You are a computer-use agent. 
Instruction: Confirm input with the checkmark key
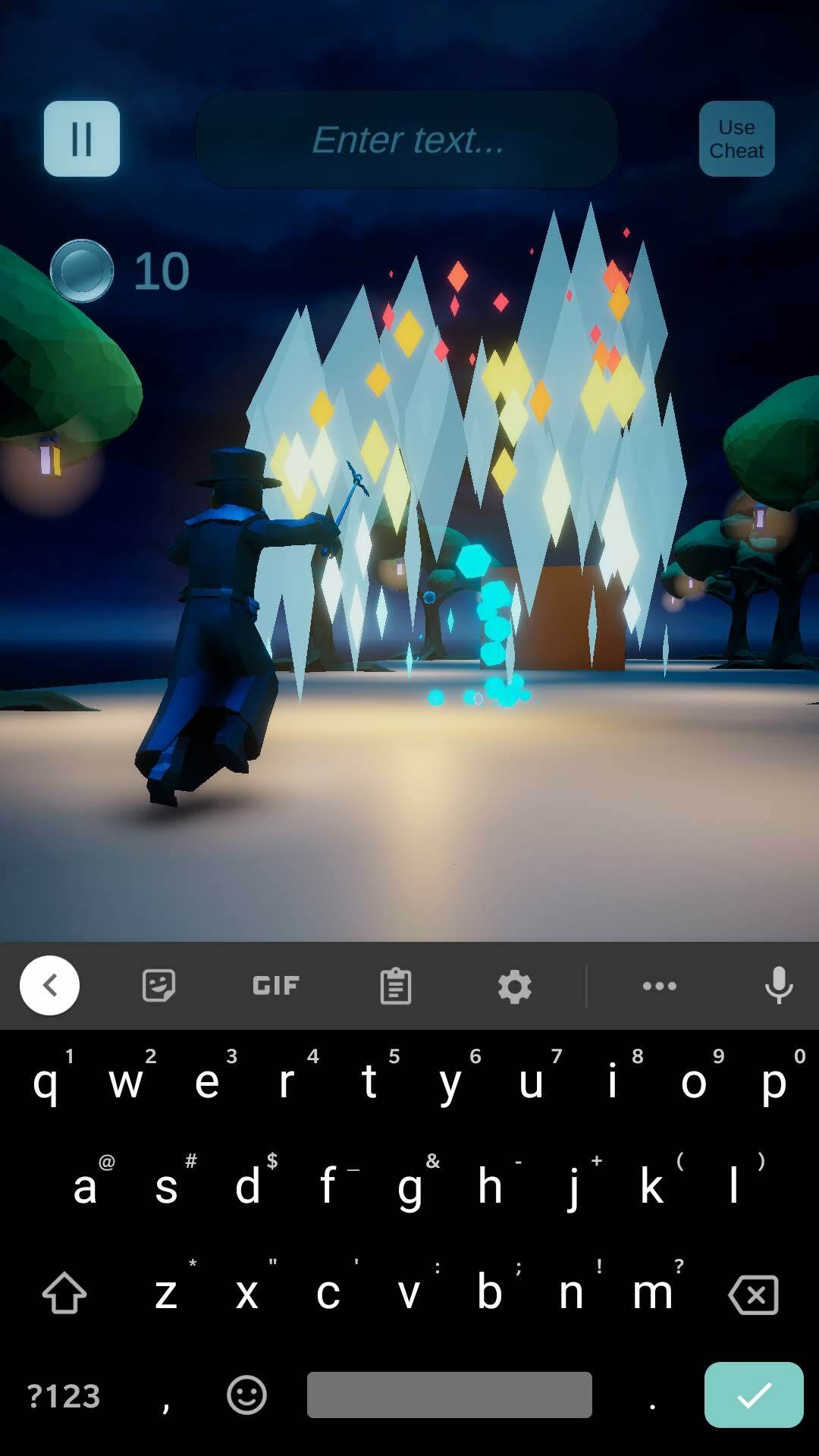click(753, 1395)
